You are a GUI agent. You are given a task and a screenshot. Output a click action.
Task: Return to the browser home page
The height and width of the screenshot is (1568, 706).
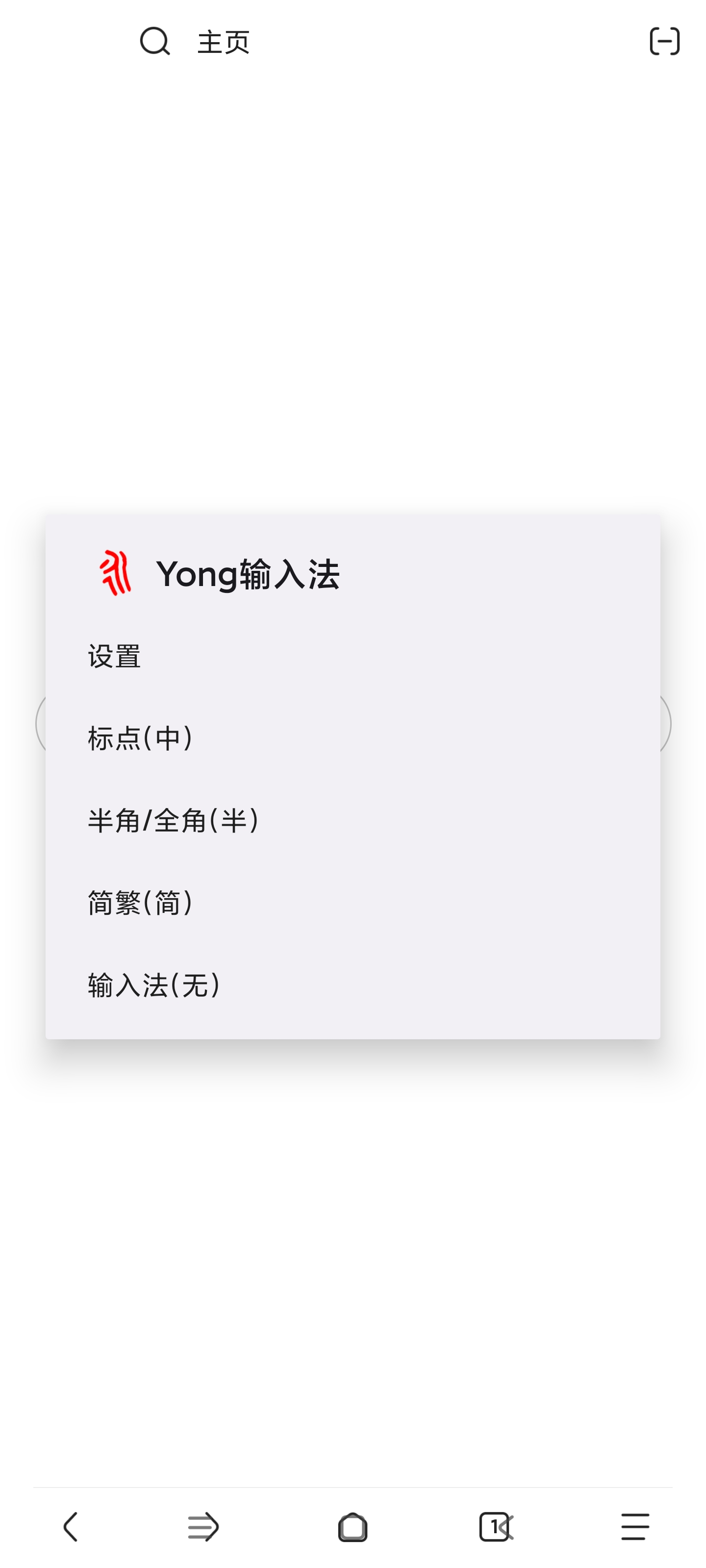tap(353, 1527)
